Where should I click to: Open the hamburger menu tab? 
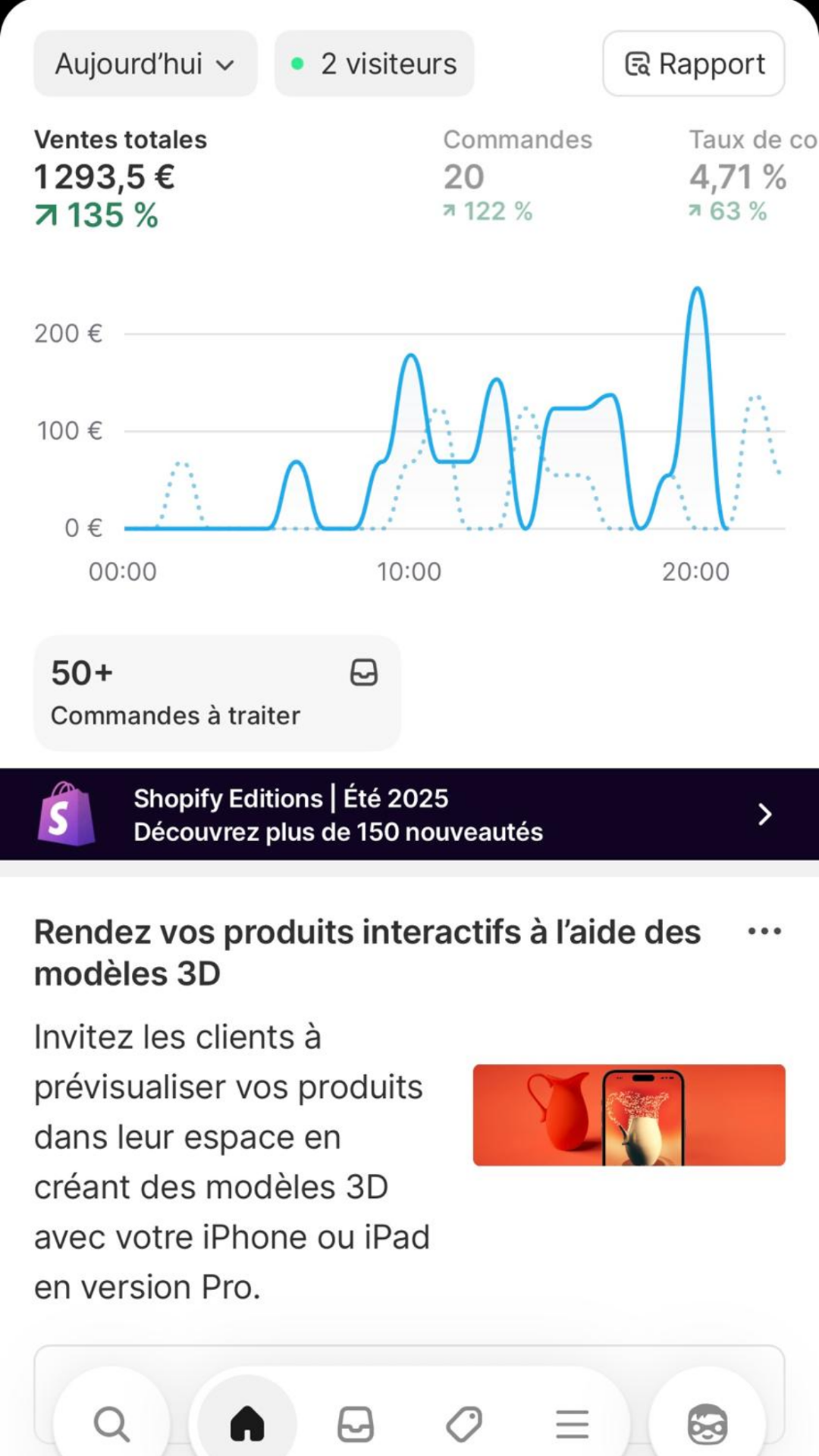572,1423
